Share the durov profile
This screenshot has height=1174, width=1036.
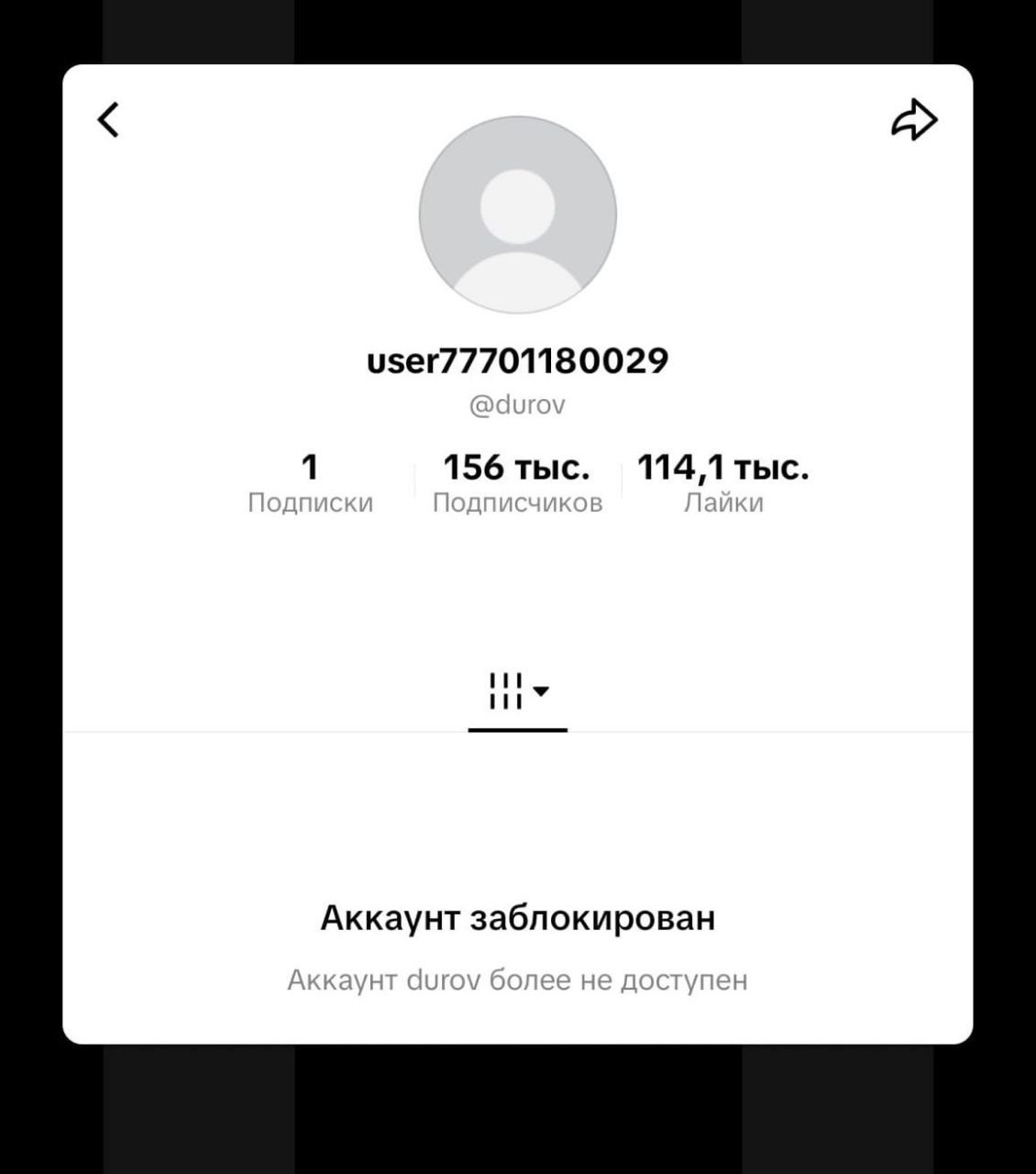click(x=914, y=120)
